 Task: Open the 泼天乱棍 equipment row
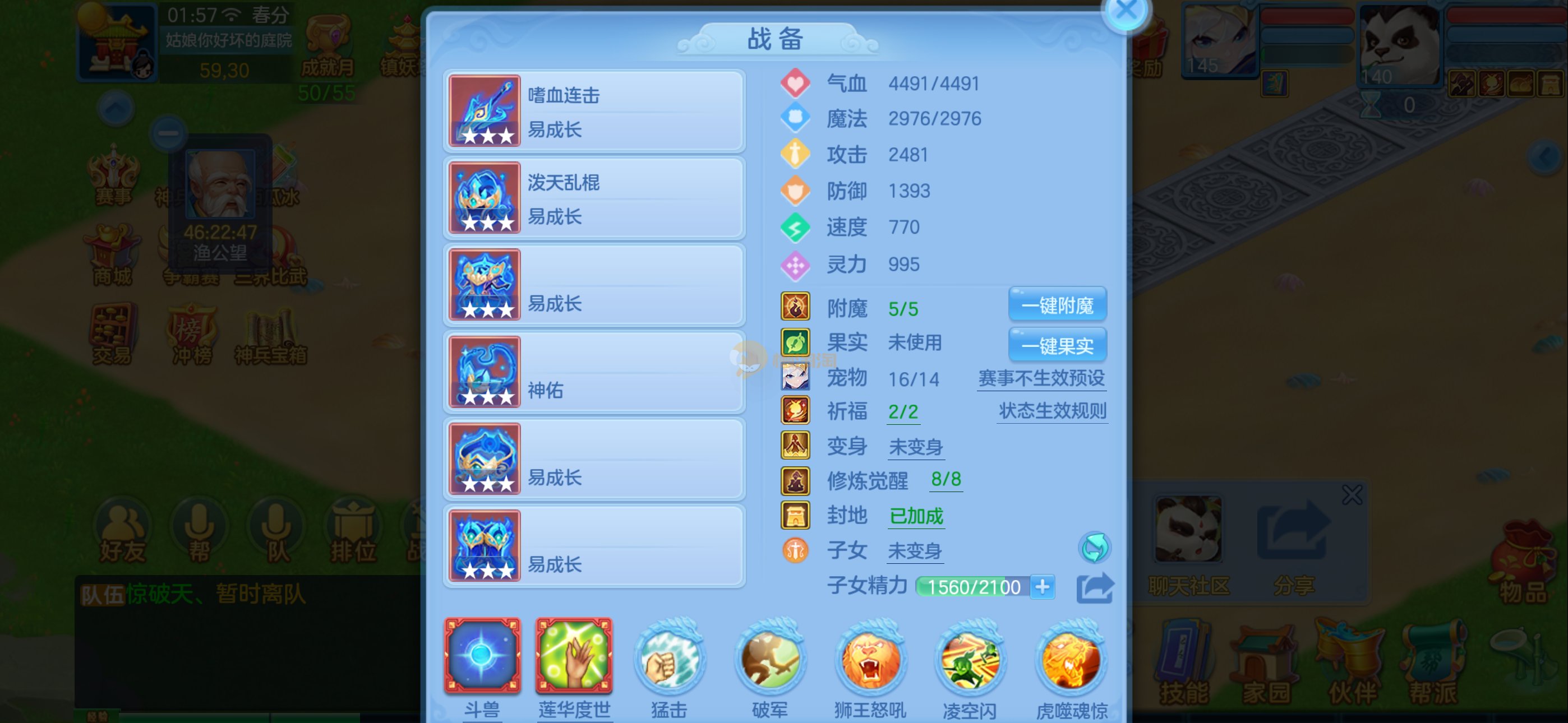click(594, 198)
